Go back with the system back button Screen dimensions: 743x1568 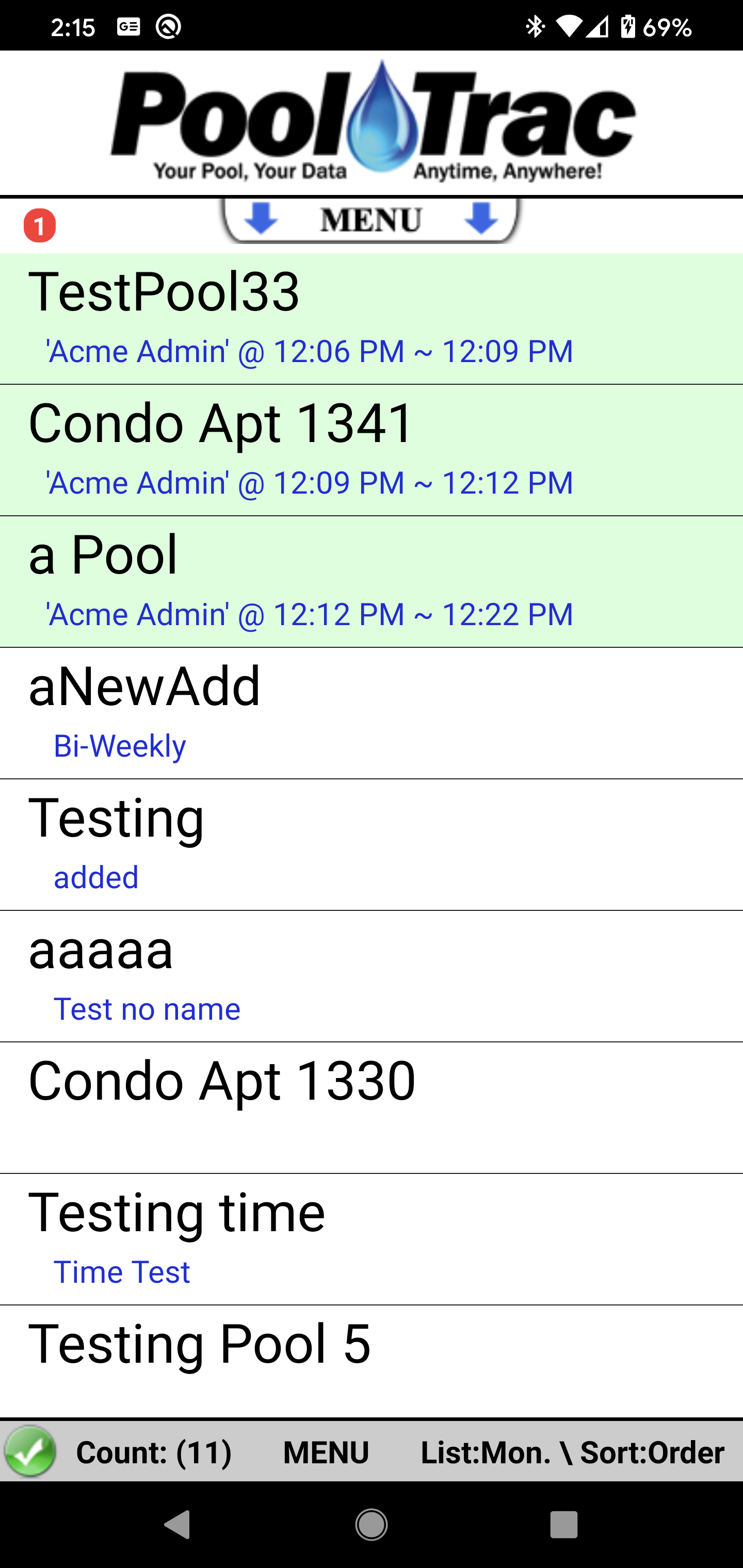178,1525
